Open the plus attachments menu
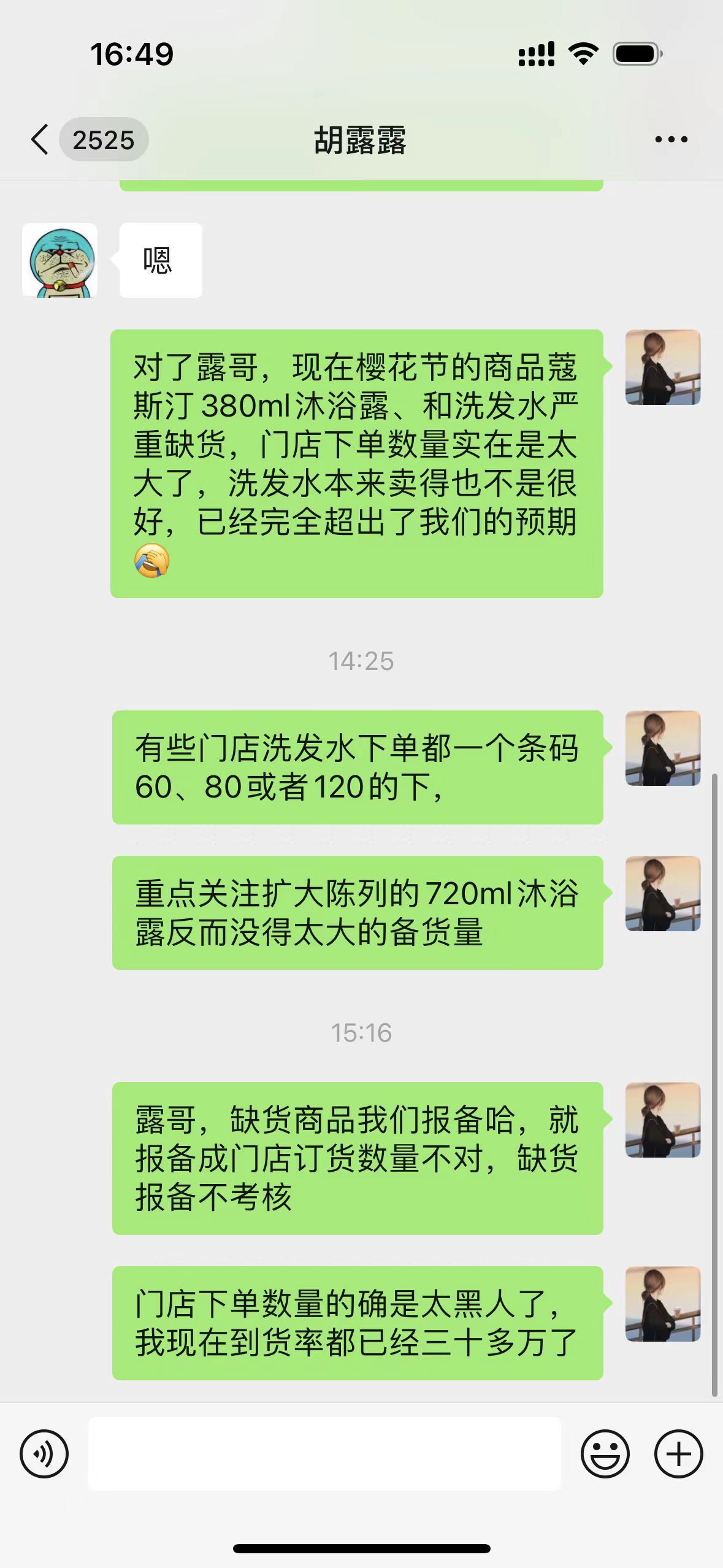 (678, 1454)
